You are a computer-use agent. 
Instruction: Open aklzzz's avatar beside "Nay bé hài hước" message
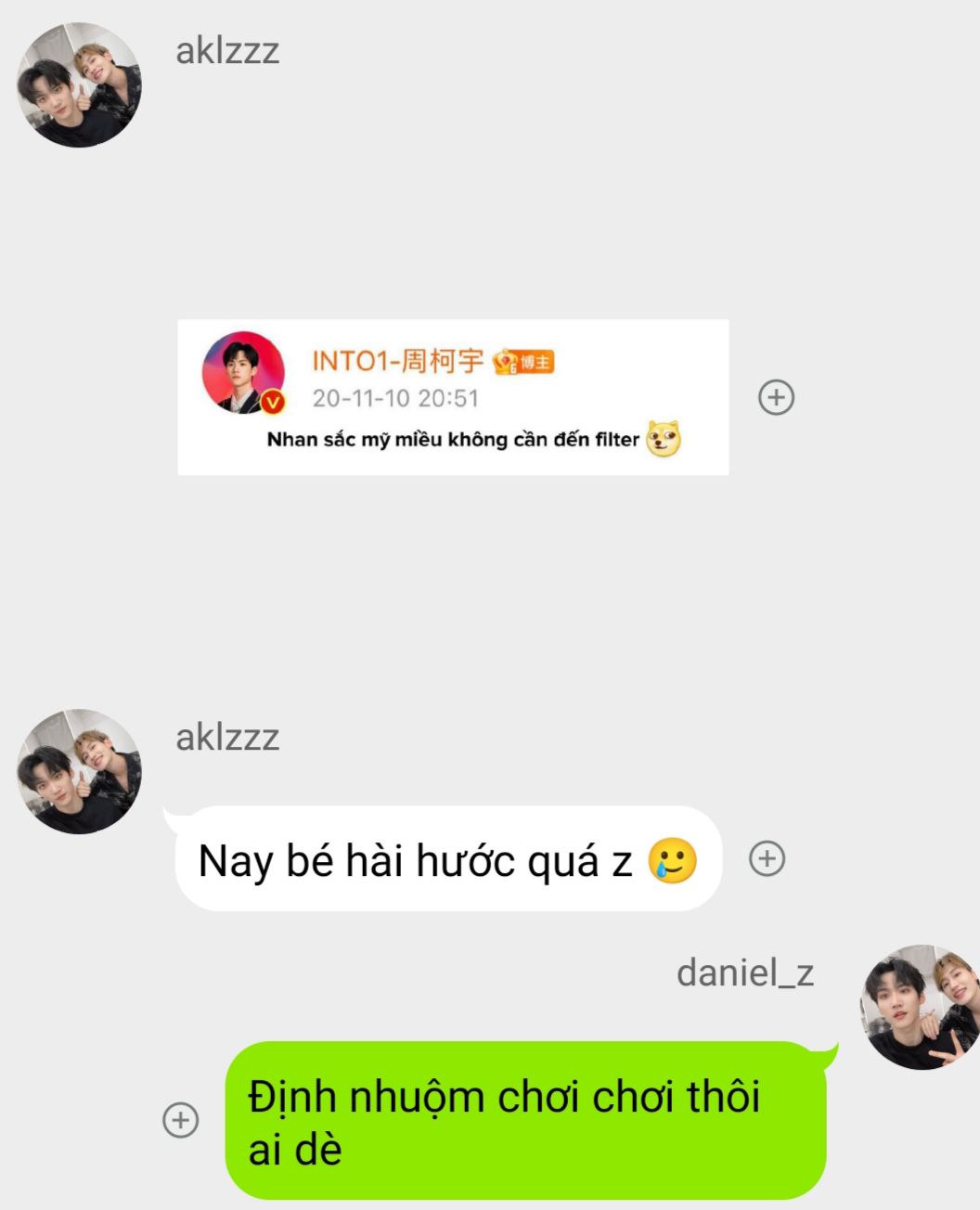click(80, 772)
